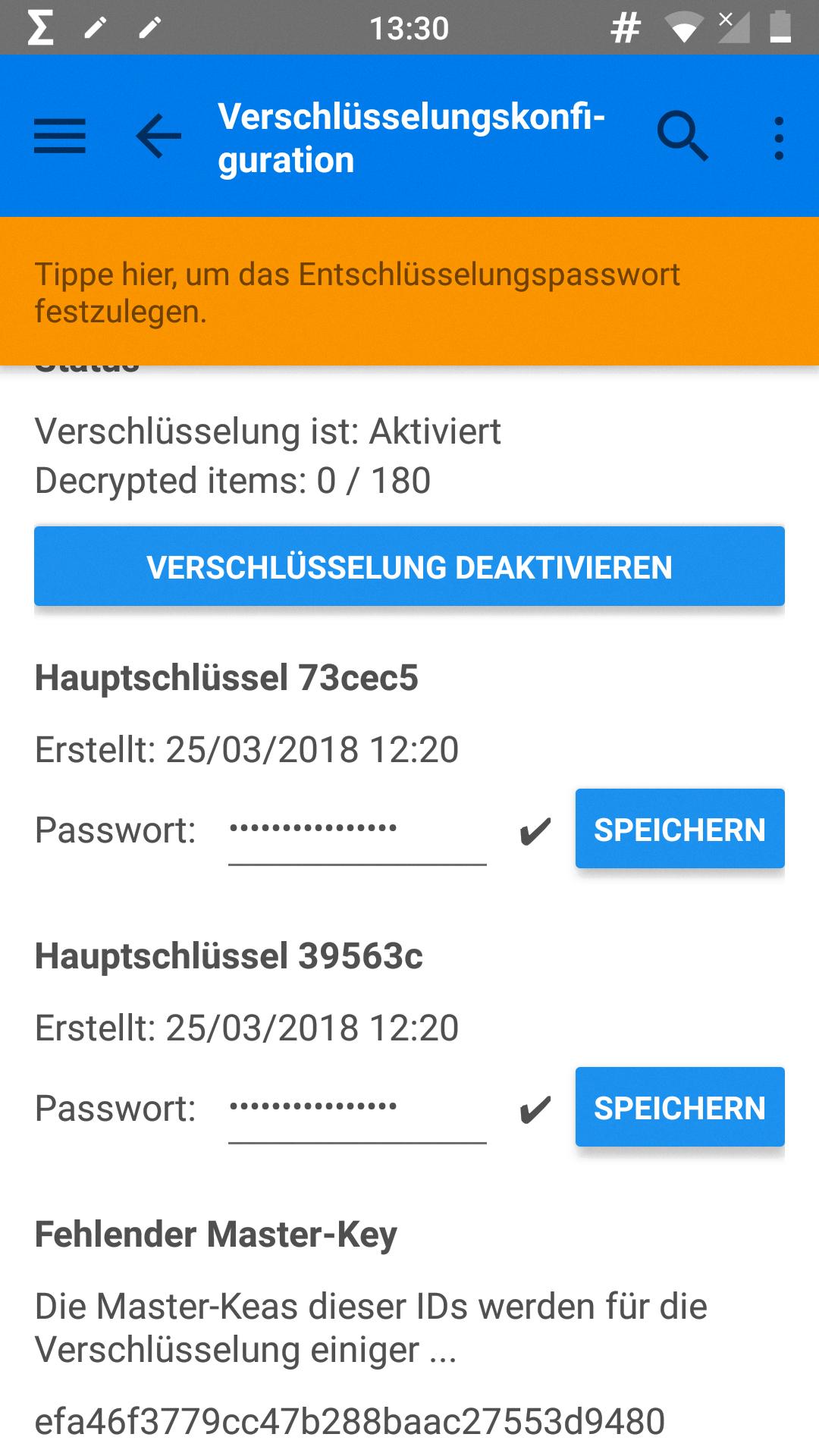This screenshot has width=819, height=1456.
Task: Tap Verschlüsselung deaktivieren button
Action: click(x=409, y=566)
